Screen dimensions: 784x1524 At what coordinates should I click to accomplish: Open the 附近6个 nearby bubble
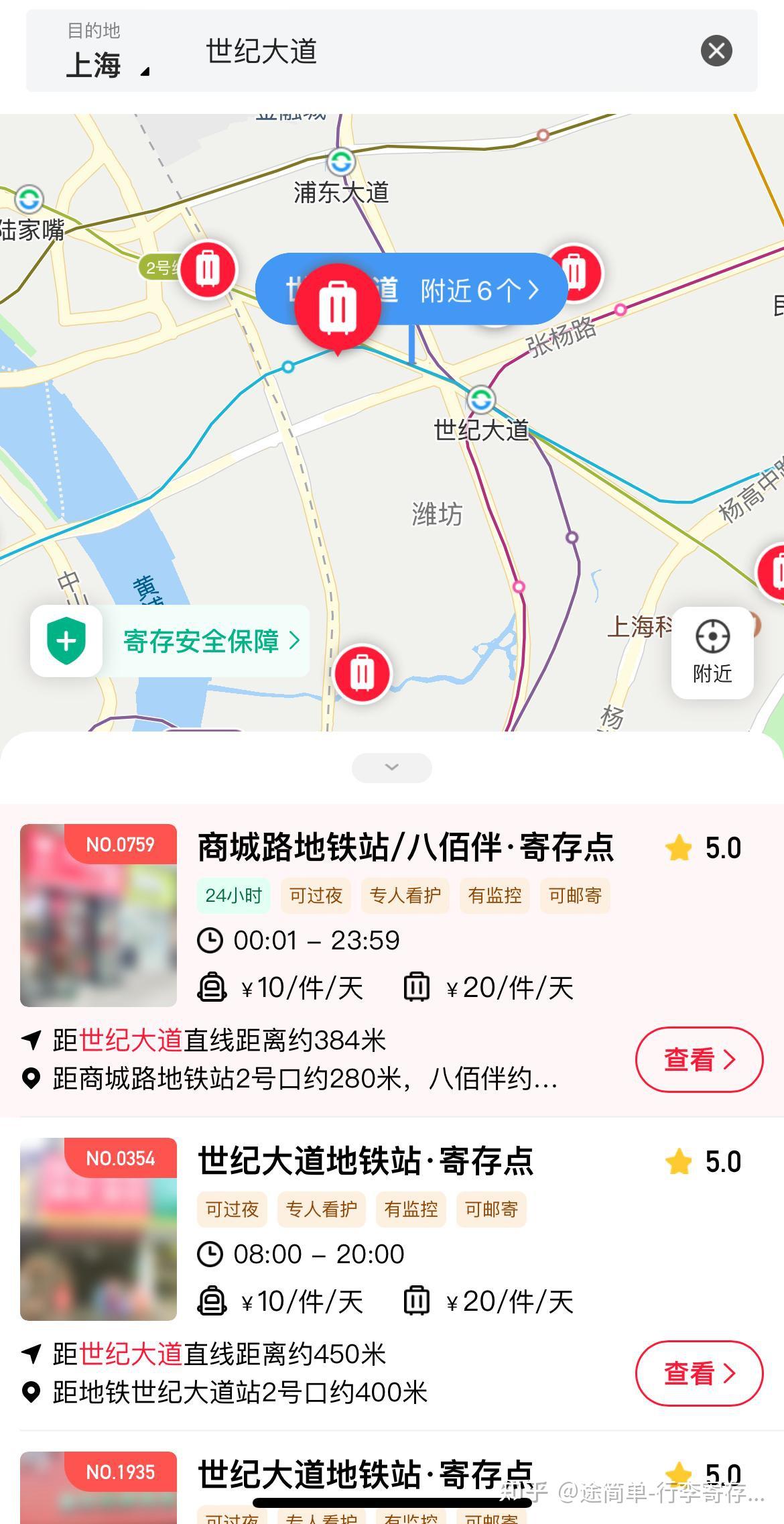tap(478, 290)
